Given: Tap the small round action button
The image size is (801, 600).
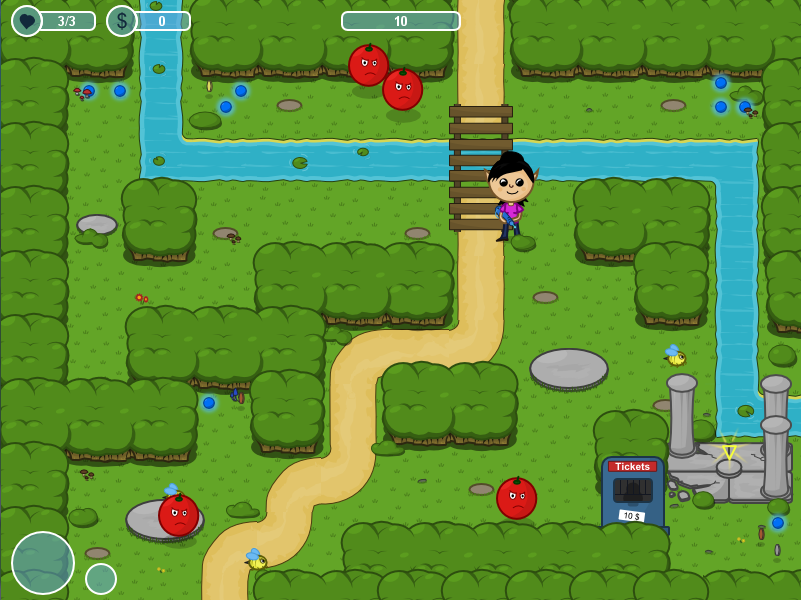Looking at the screenshot, I should [101, 579].
